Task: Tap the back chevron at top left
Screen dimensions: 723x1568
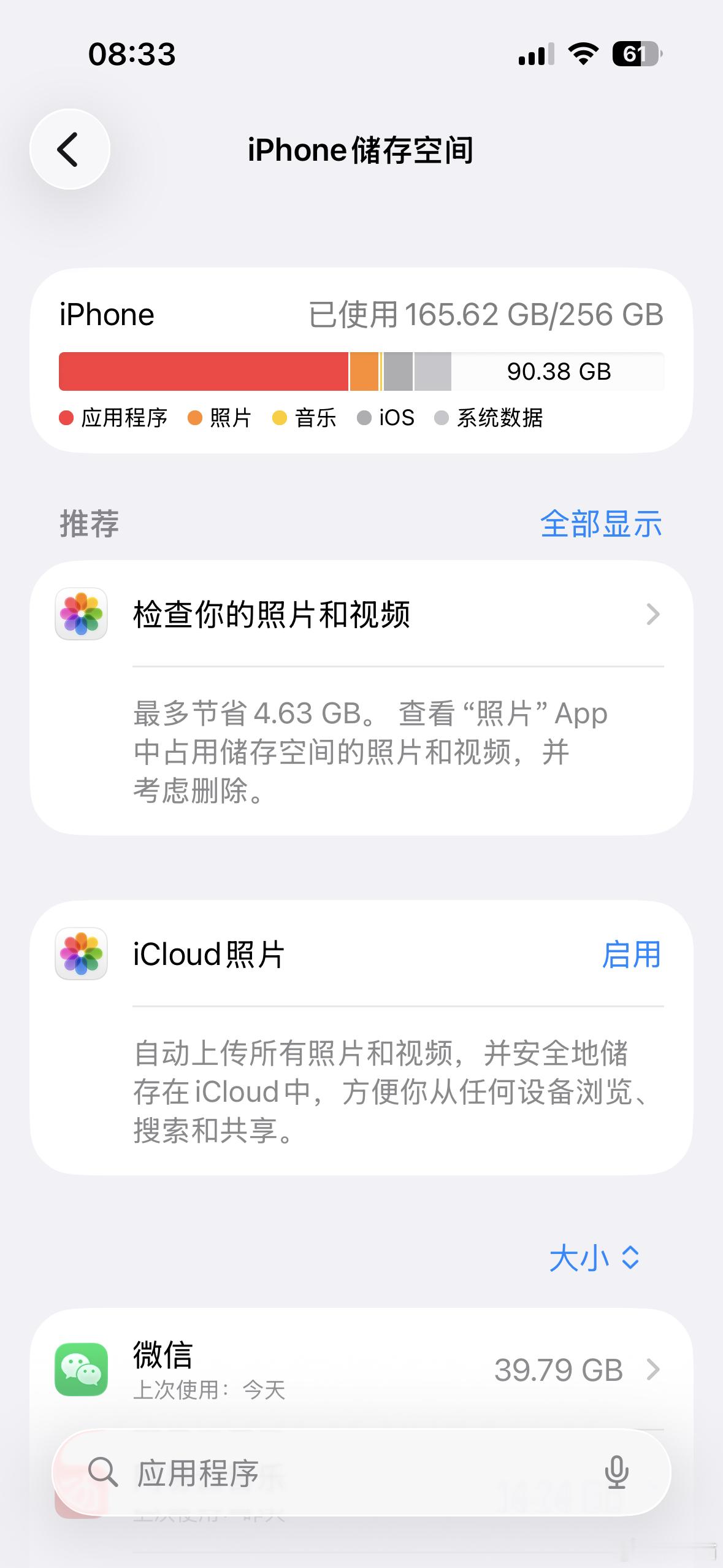Action: tap(69, 149)
